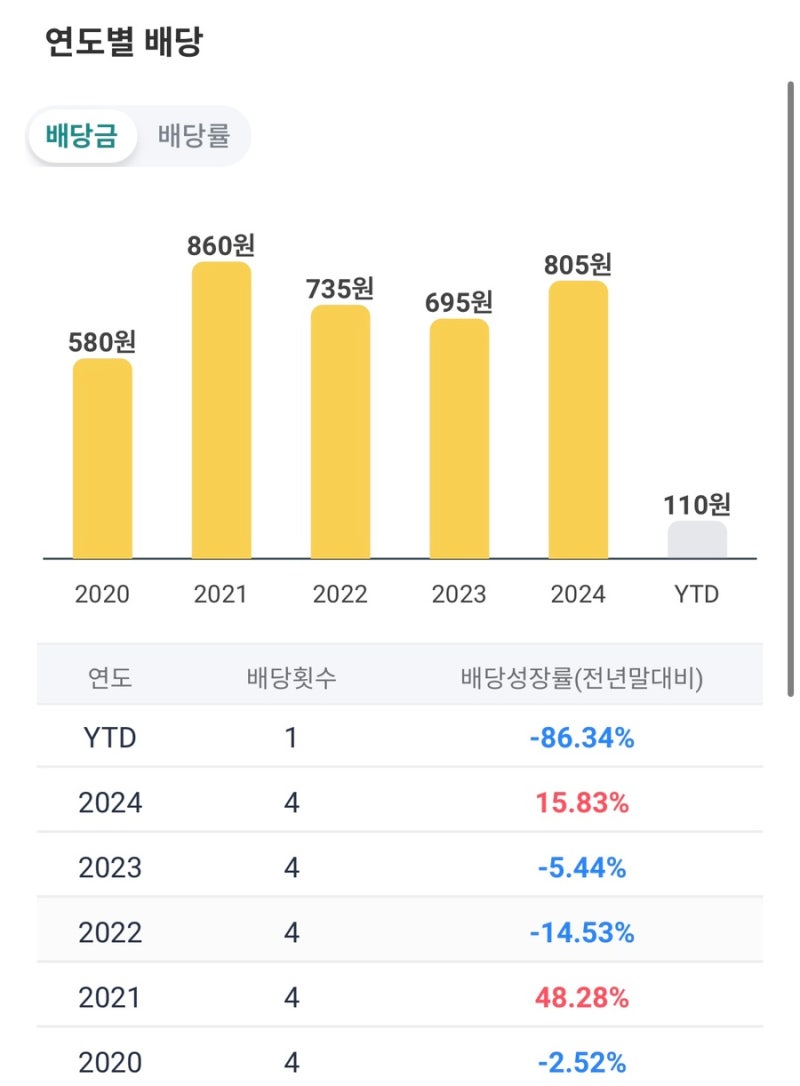Select the -14.53% value for 2022
This screenshot has width=800, height=1086.
pos(582,932)
